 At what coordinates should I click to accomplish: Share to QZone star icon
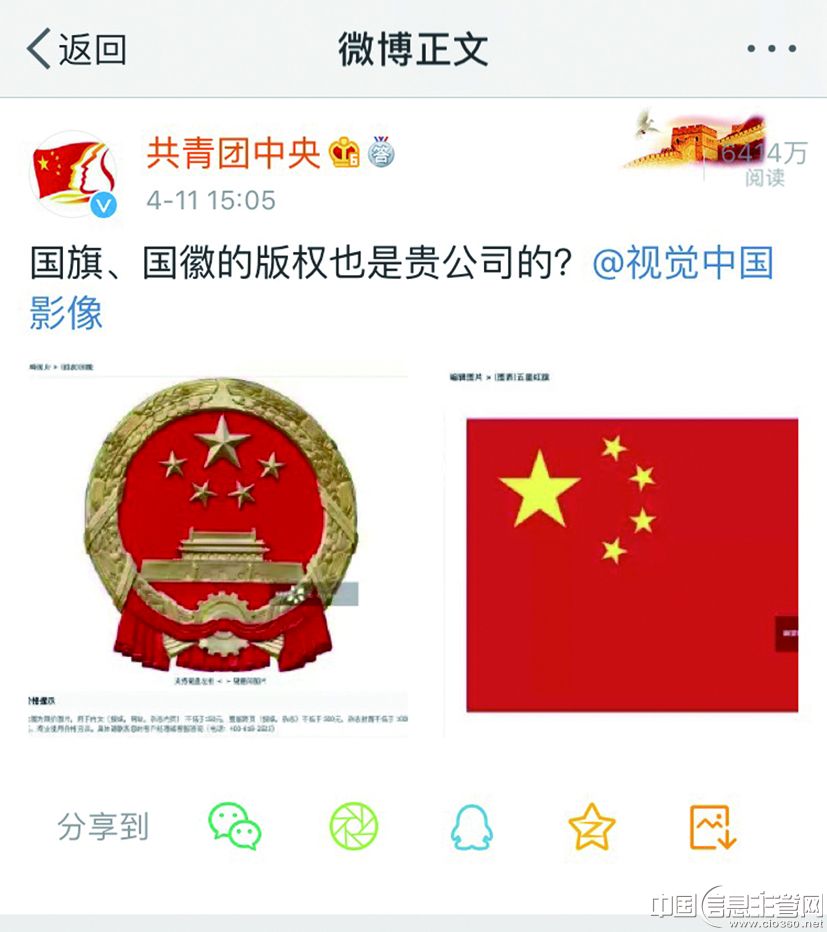[x=592, y=827]
